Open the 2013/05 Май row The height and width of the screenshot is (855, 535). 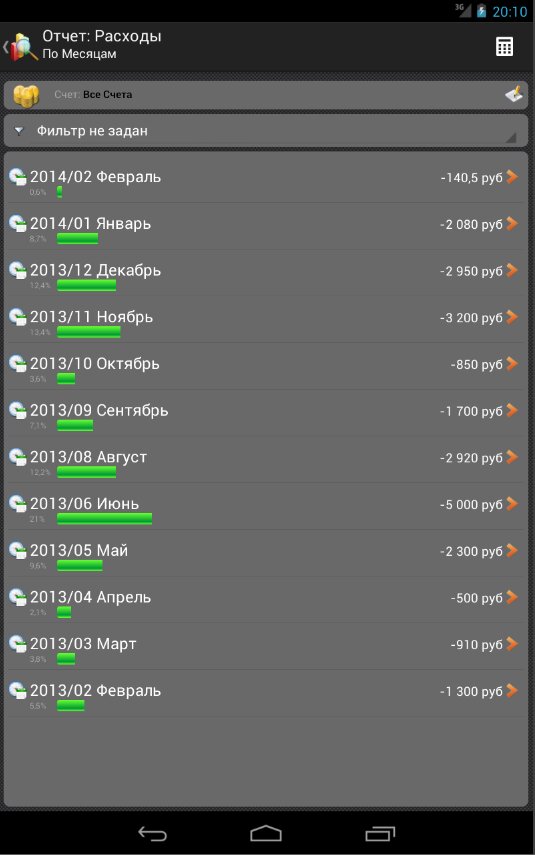point(266,554)
